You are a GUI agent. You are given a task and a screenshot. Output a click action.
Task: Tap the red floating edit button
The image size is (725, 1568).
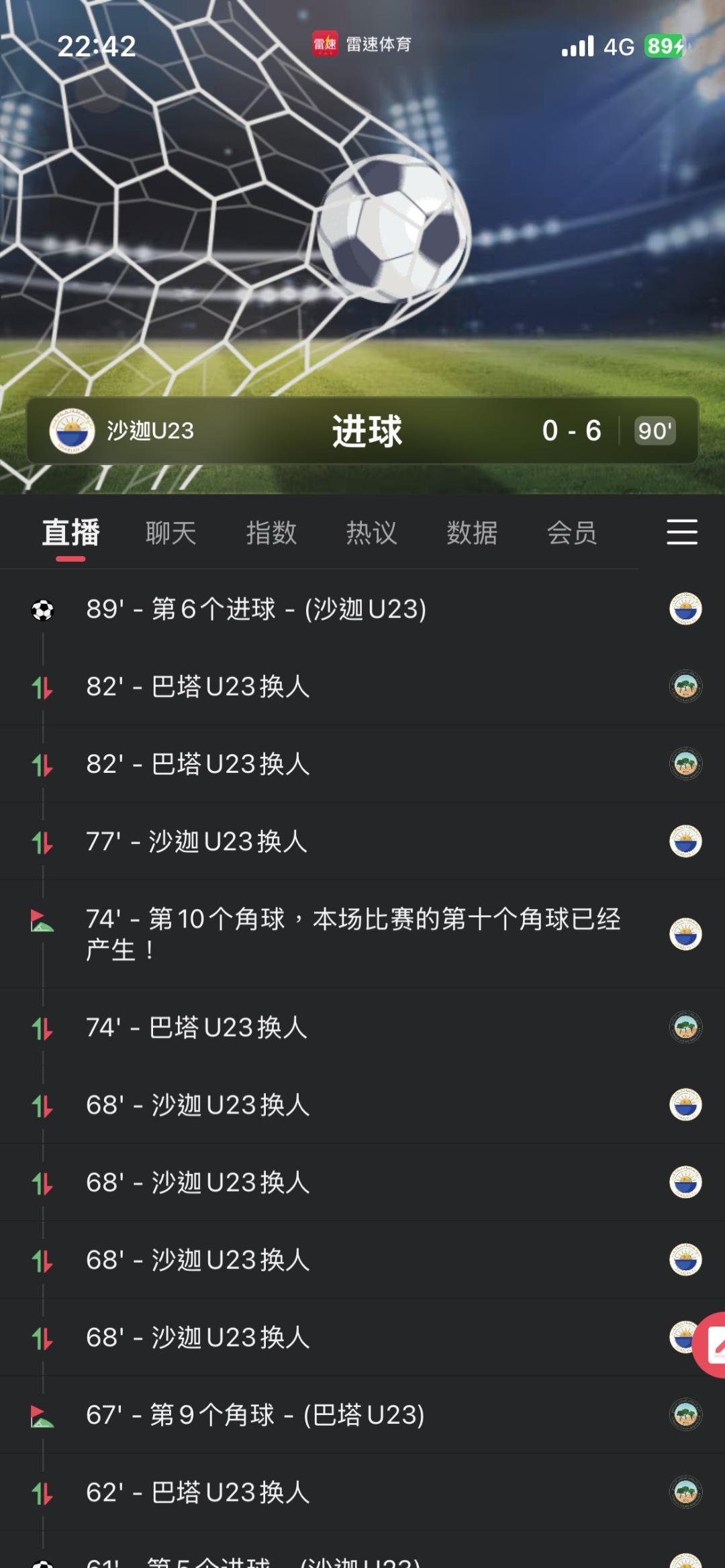click(713, 1345)
